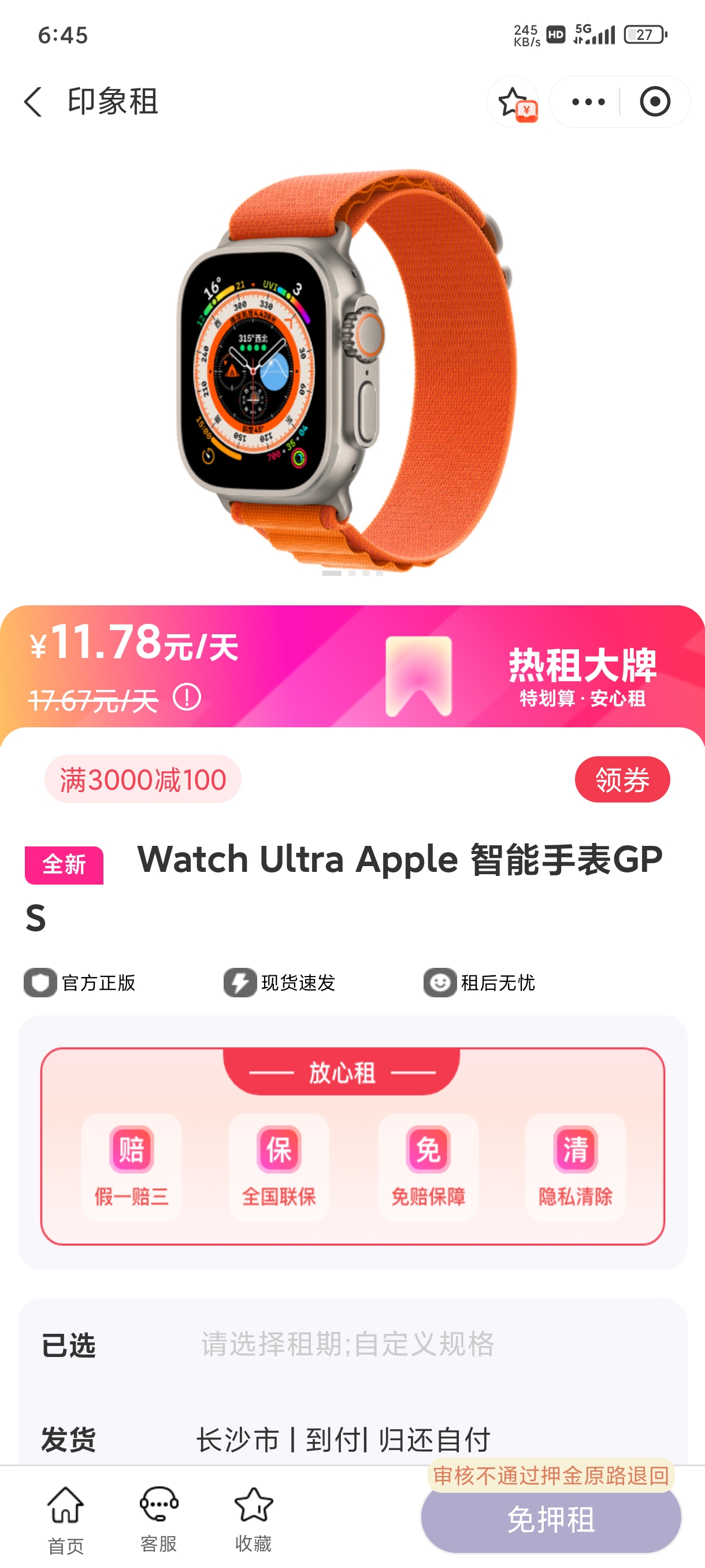Choose rental period in 已选 row
The width and height of the screenshot is (705, 1568).
point(353,1344)
